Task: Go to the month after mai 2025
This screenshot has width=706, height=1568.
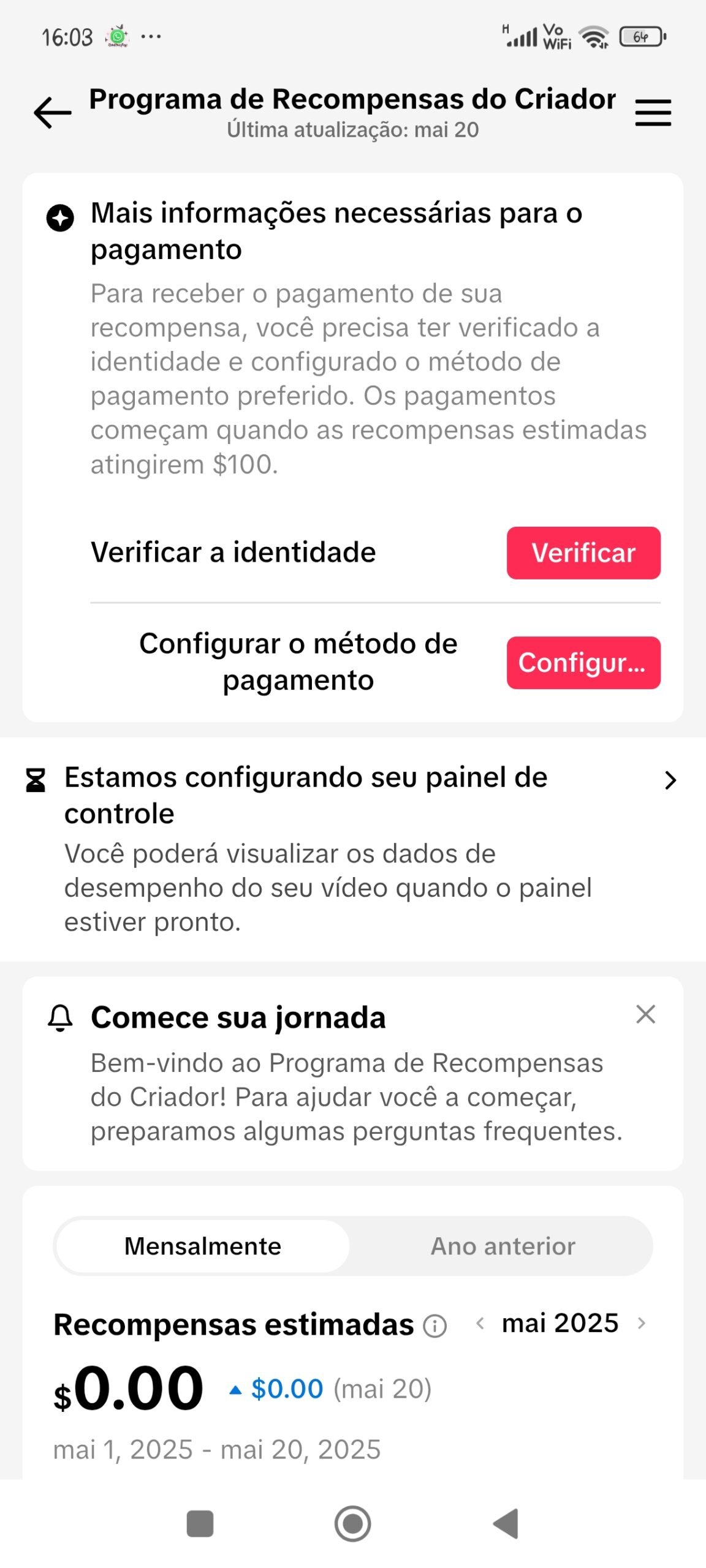Action: pos(642,1323)
